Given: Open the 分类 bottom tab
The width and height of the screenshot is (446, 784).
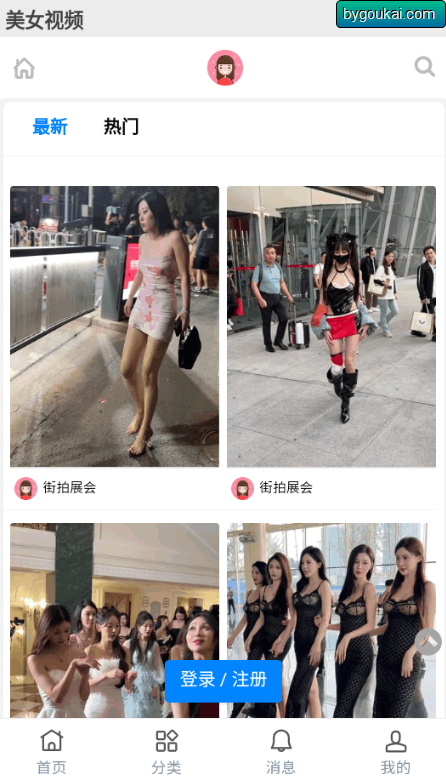Looking at the screenshot, I should click(x=166, y=752).
